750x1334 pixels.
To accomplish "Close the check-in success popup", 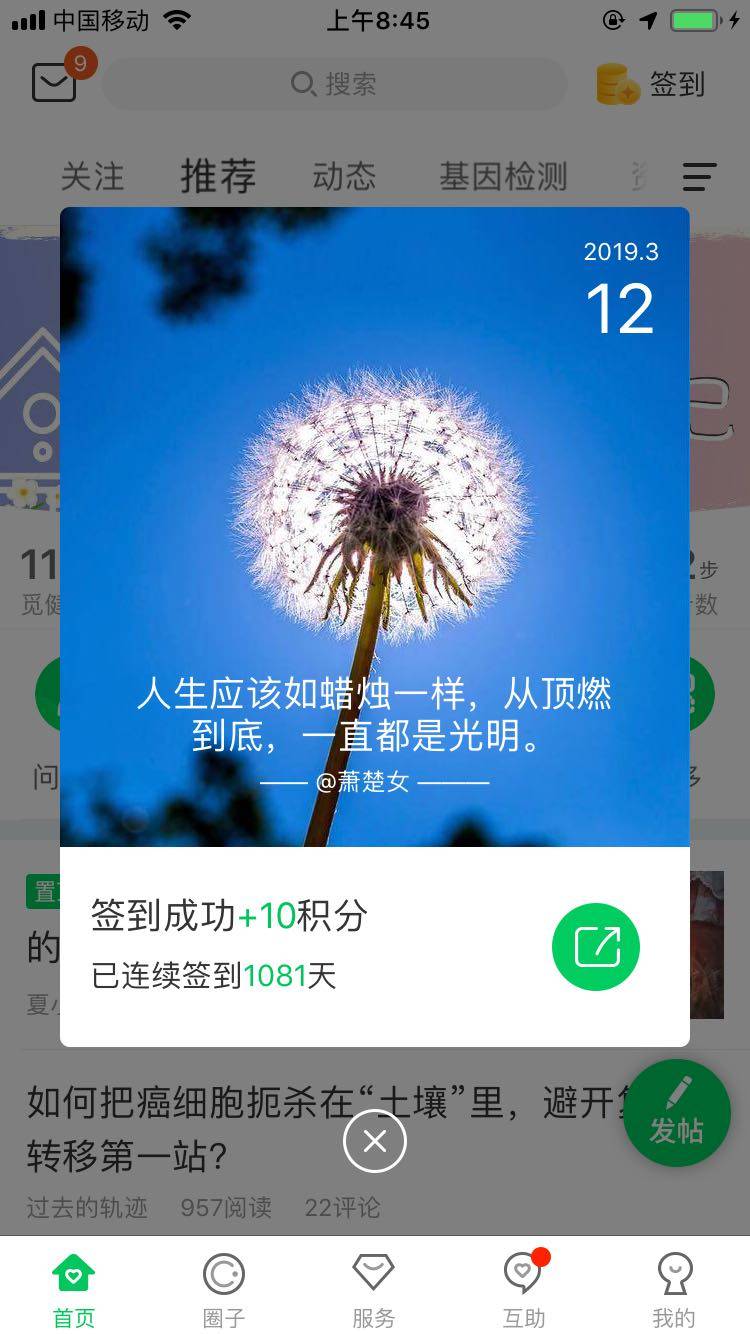I will [x=375, y=1141].
